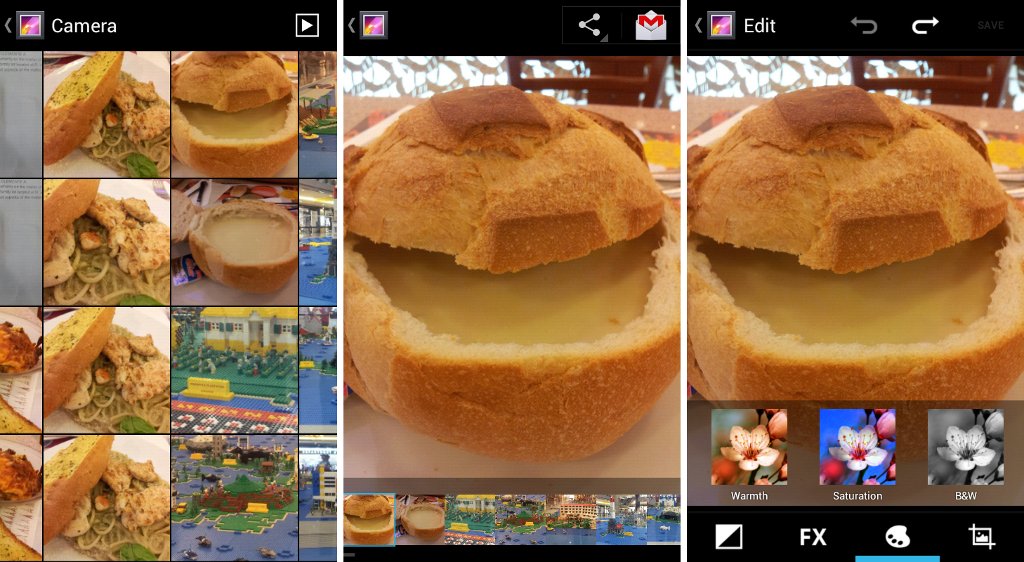Screen dimensions: 1024x562
Task: Switch to the exposure adjustments tab
Action: (x=729, y=537)
